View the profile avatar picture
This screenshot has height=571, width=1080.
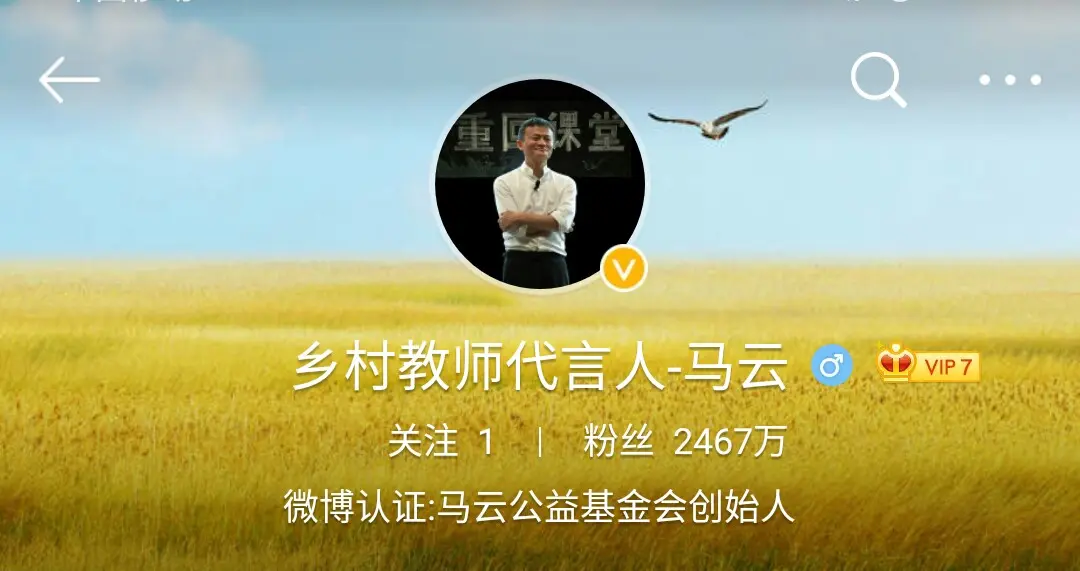point(539,184)
